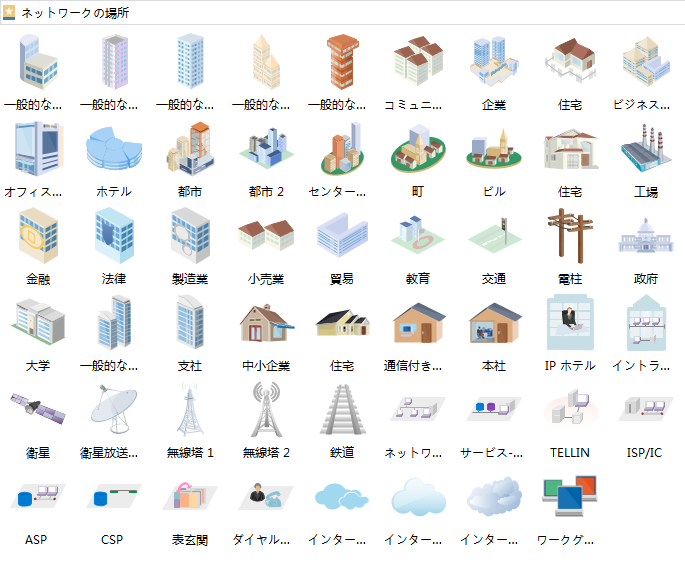The width and height of the screenshot is (685, 565).
Task: Select the 表玄関 shape
Action: 190,497
